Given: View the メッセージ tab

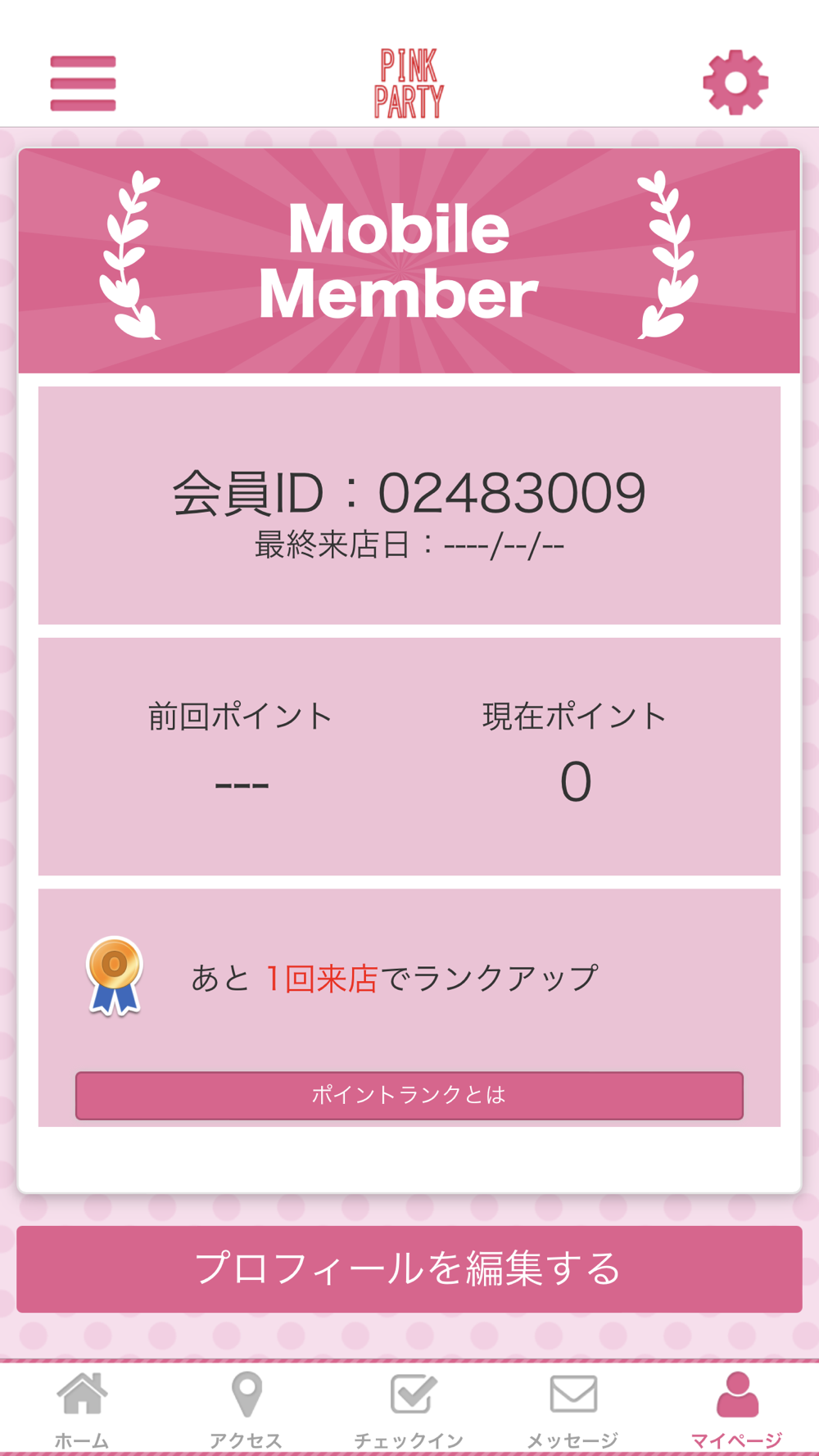Looking at the screenshot, I should click(572, 1407).
